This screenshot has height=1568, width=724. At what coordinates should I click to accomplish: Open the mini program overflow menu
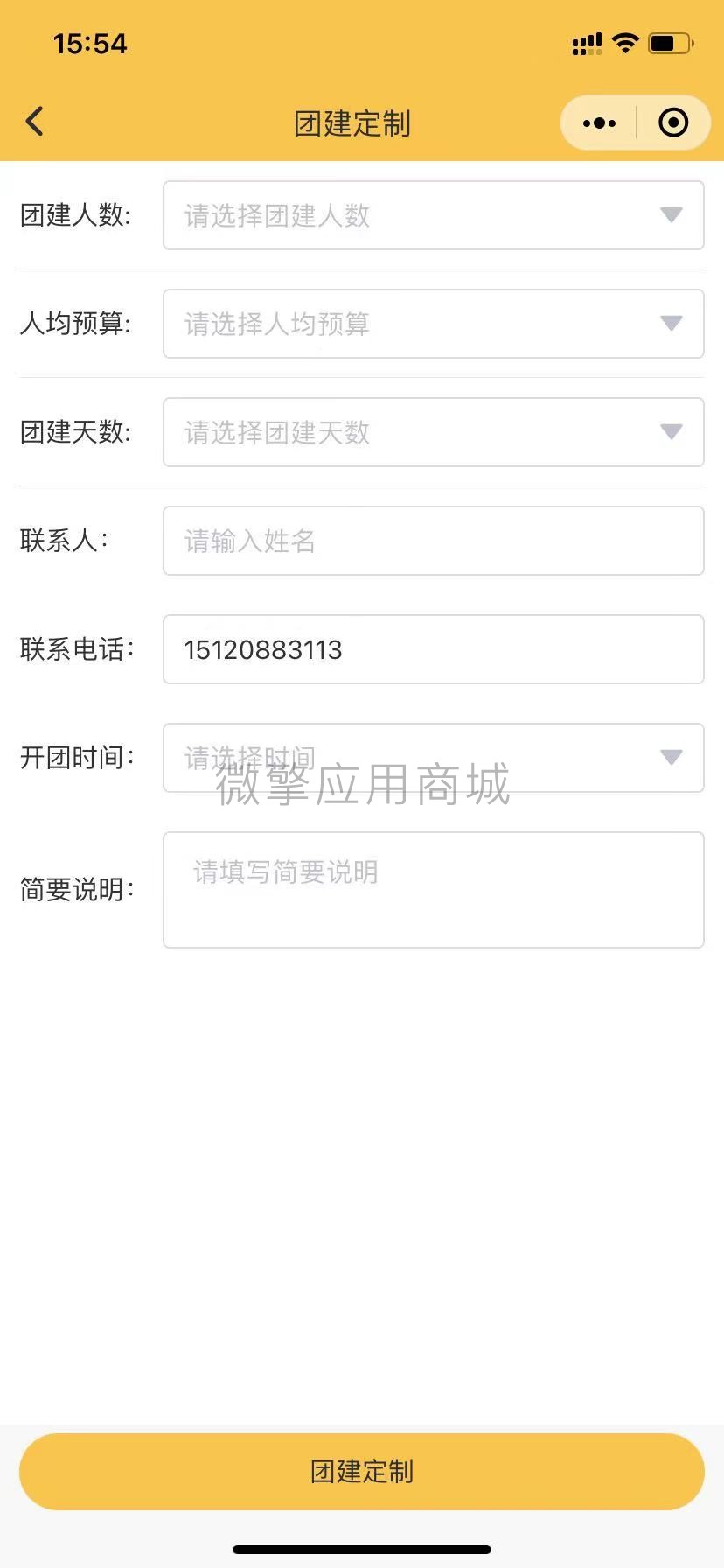coord(599,123)
